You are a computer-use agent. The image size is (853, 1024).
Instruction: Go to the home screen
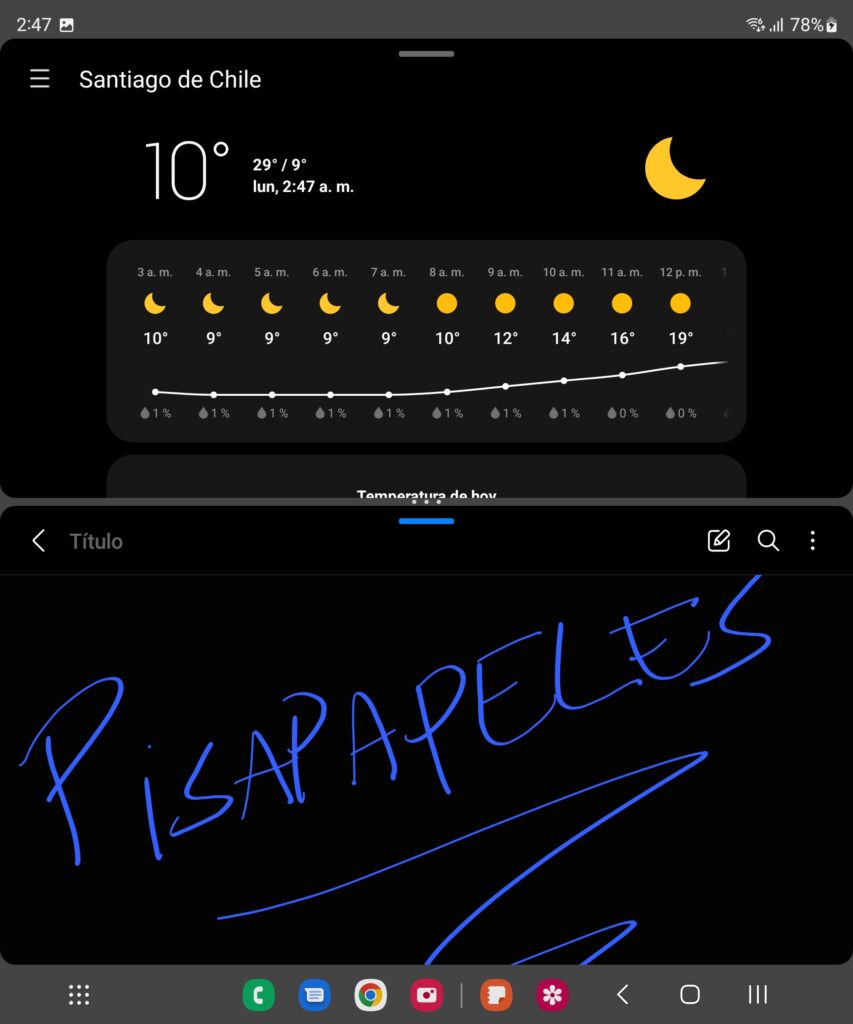[x=690, y=994]
